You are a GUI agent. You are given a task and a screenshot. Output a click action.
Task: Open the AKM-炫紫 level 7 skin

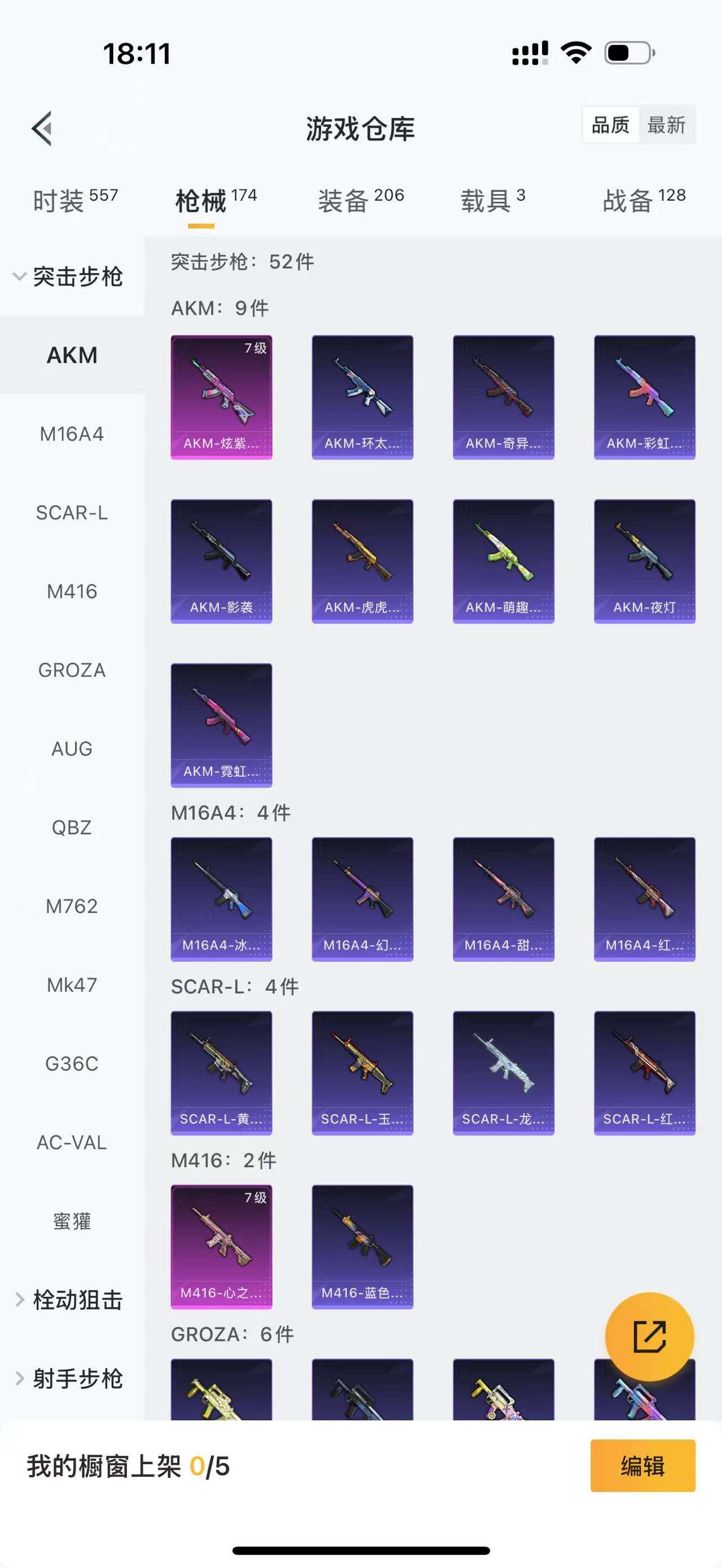(221, 397)
